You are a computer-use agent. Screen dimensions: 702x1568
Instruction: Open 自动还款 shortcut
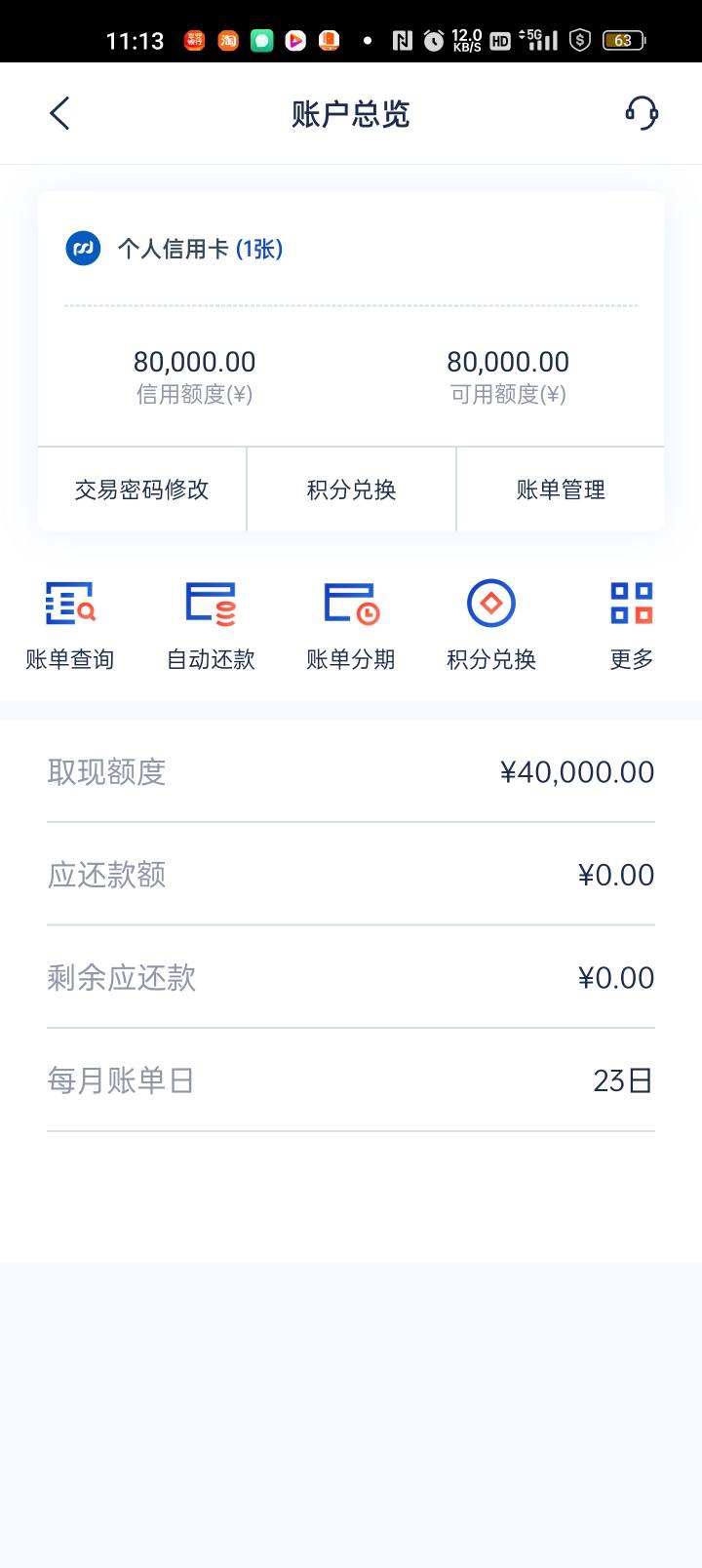click(211, 626)
